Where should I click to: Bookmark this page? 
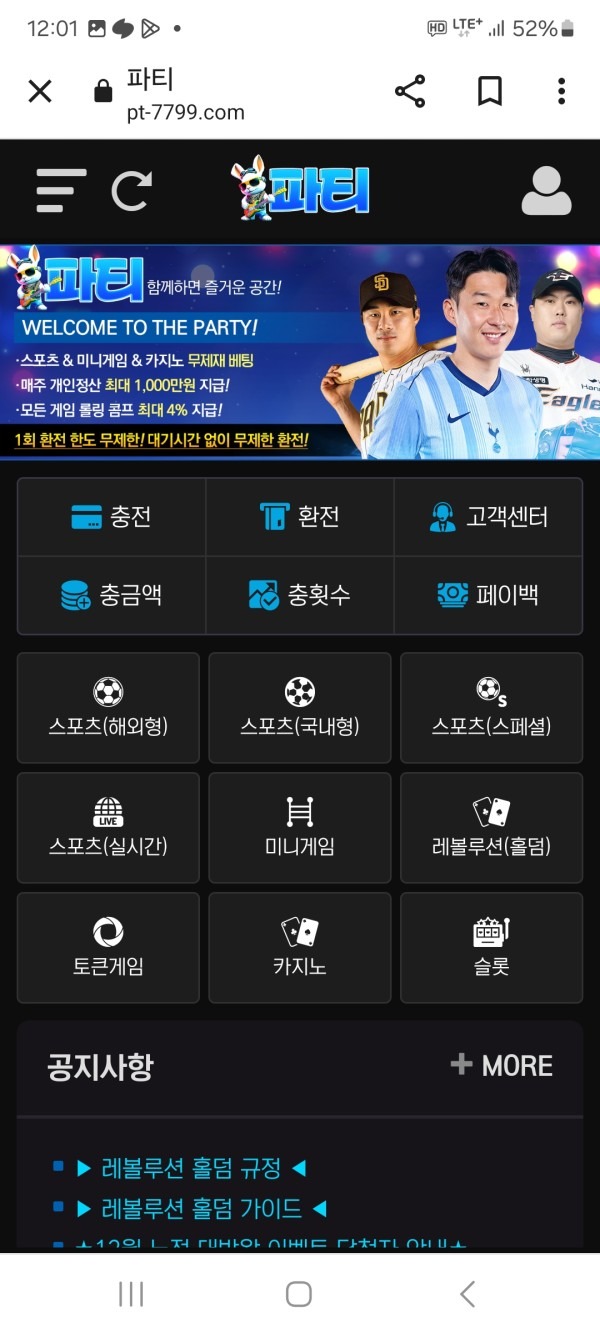click(x=489, y=92)
